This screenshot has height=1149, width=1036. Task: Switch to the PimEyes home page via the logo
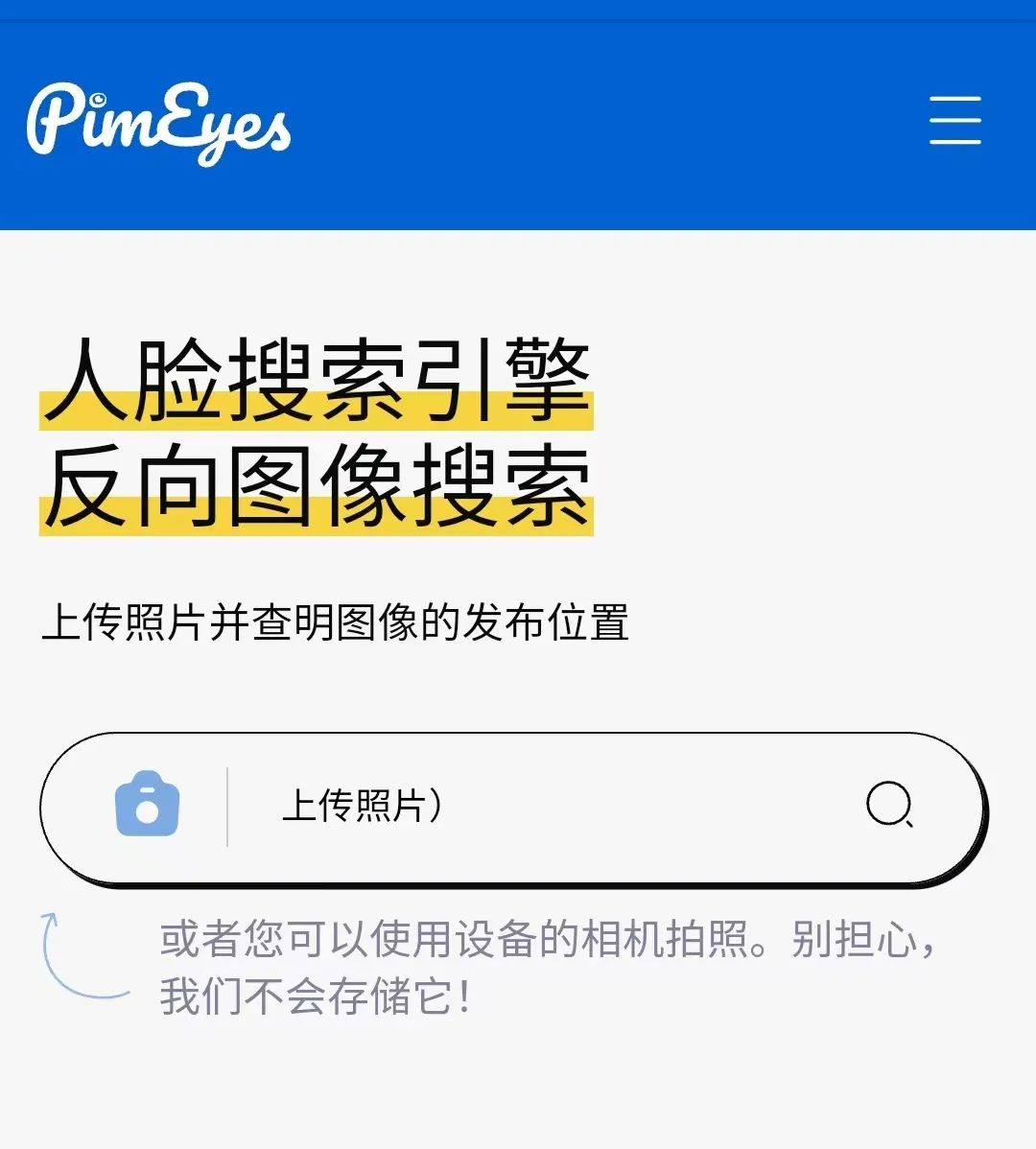pyautogui.click(x=159, y=123)
